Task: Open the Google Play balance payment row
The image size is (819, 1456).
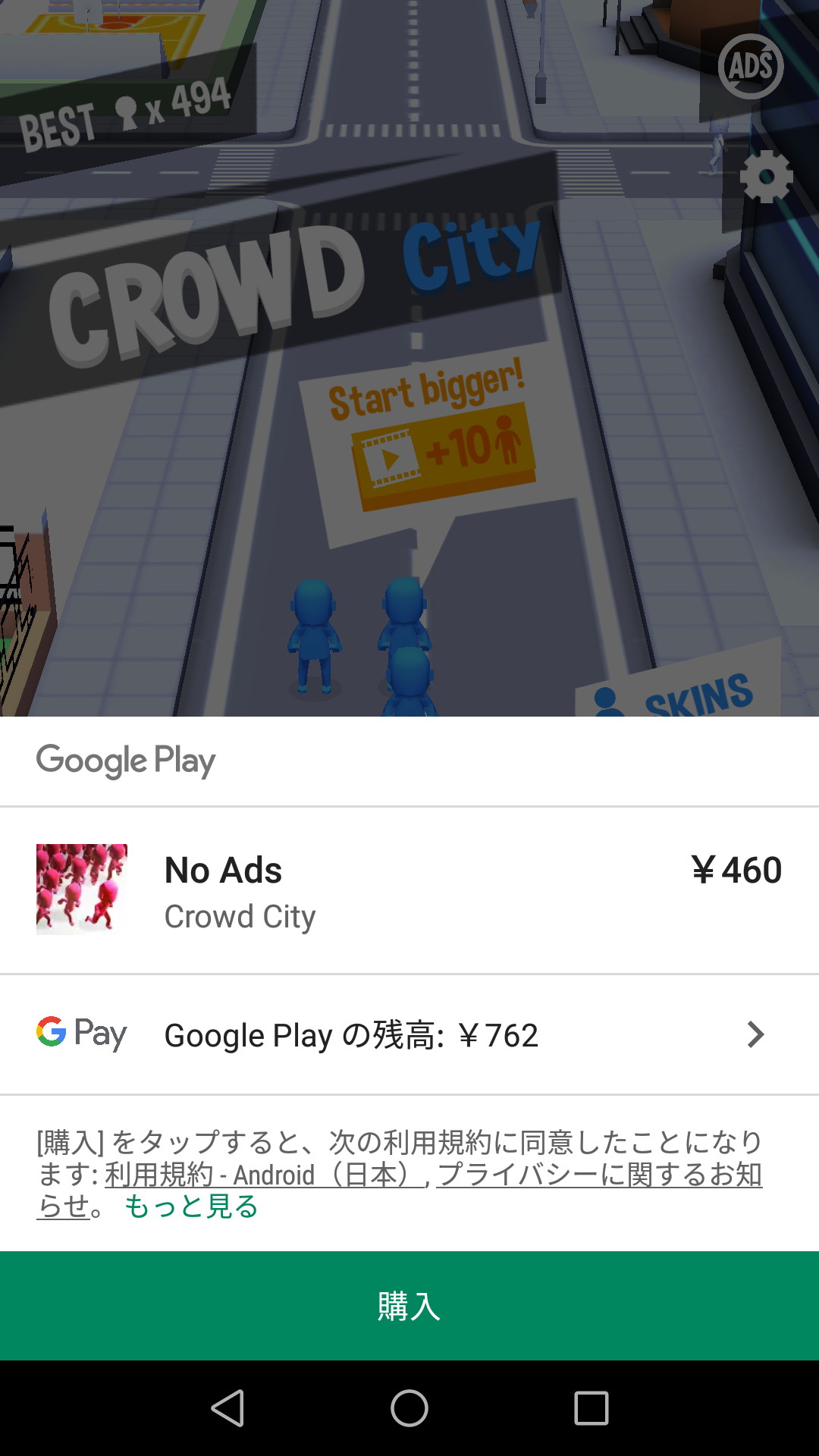Action: click(x=409, y=1034)
